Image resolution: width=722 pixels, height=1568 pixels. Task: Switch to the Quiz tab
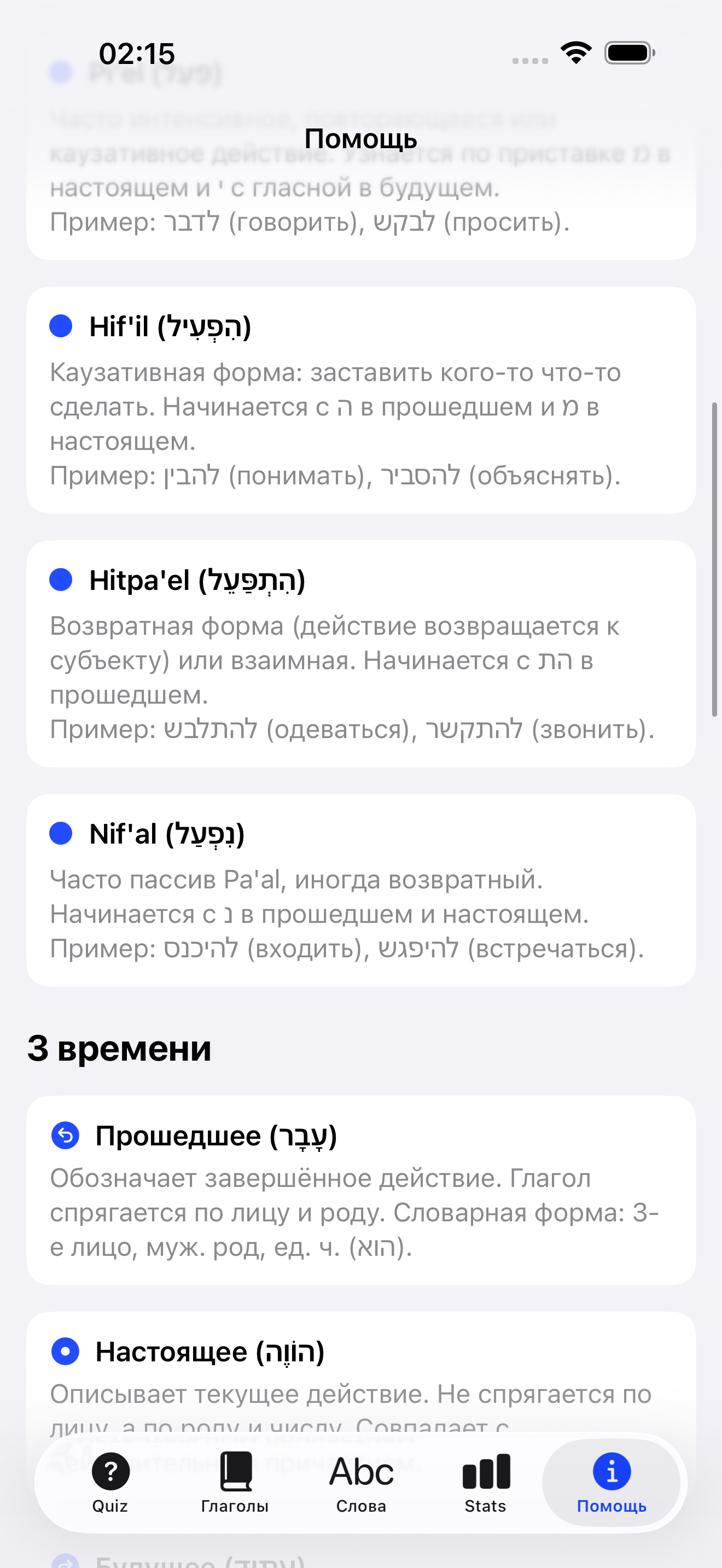point(110,1483)
